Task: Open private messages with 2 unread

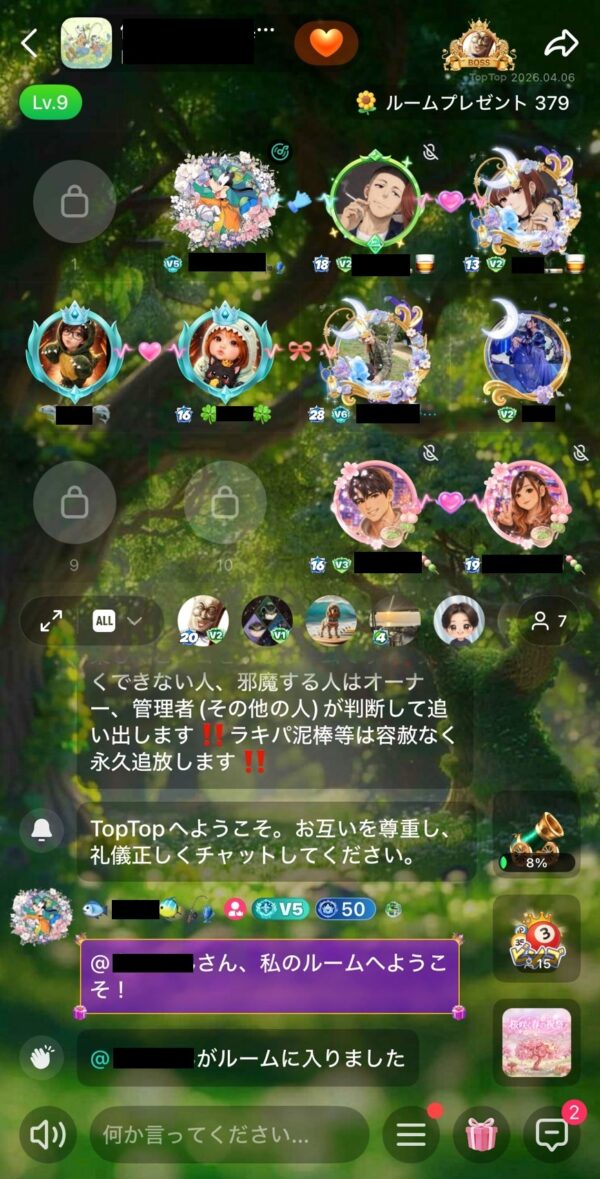Action: tap(552, 1134)
